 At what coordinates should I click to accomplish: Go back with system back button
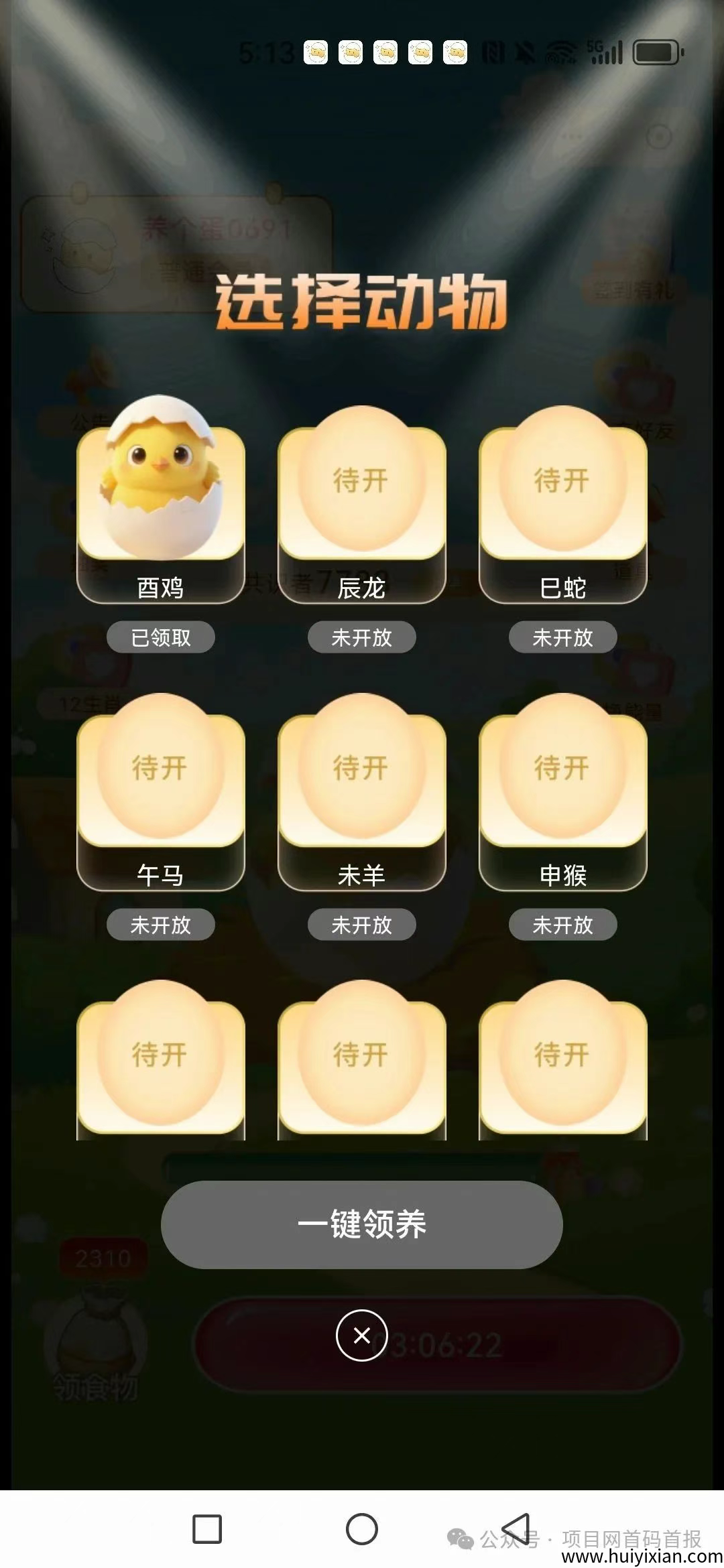517,1529
